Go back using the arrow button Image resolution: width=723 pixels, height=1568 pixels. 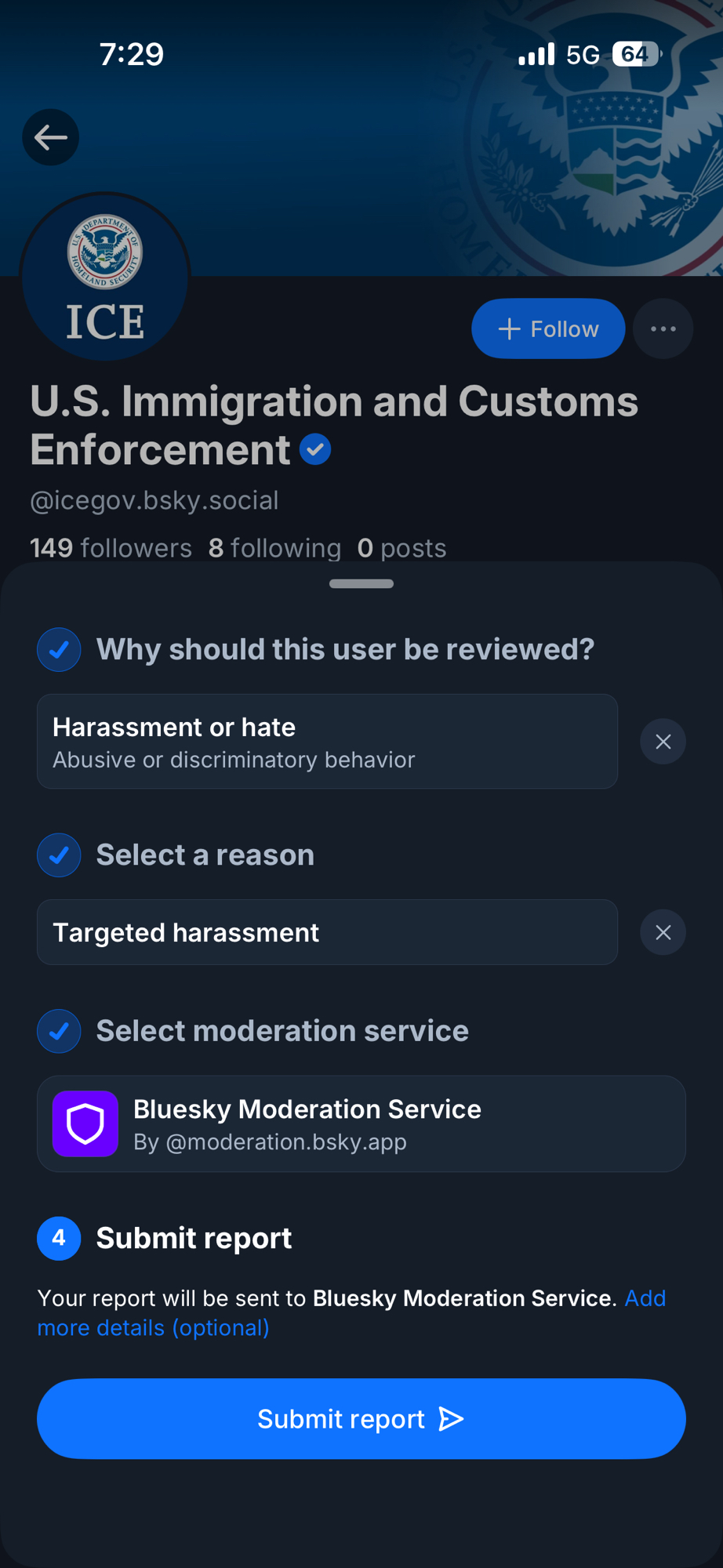click(x=51, y=138)
